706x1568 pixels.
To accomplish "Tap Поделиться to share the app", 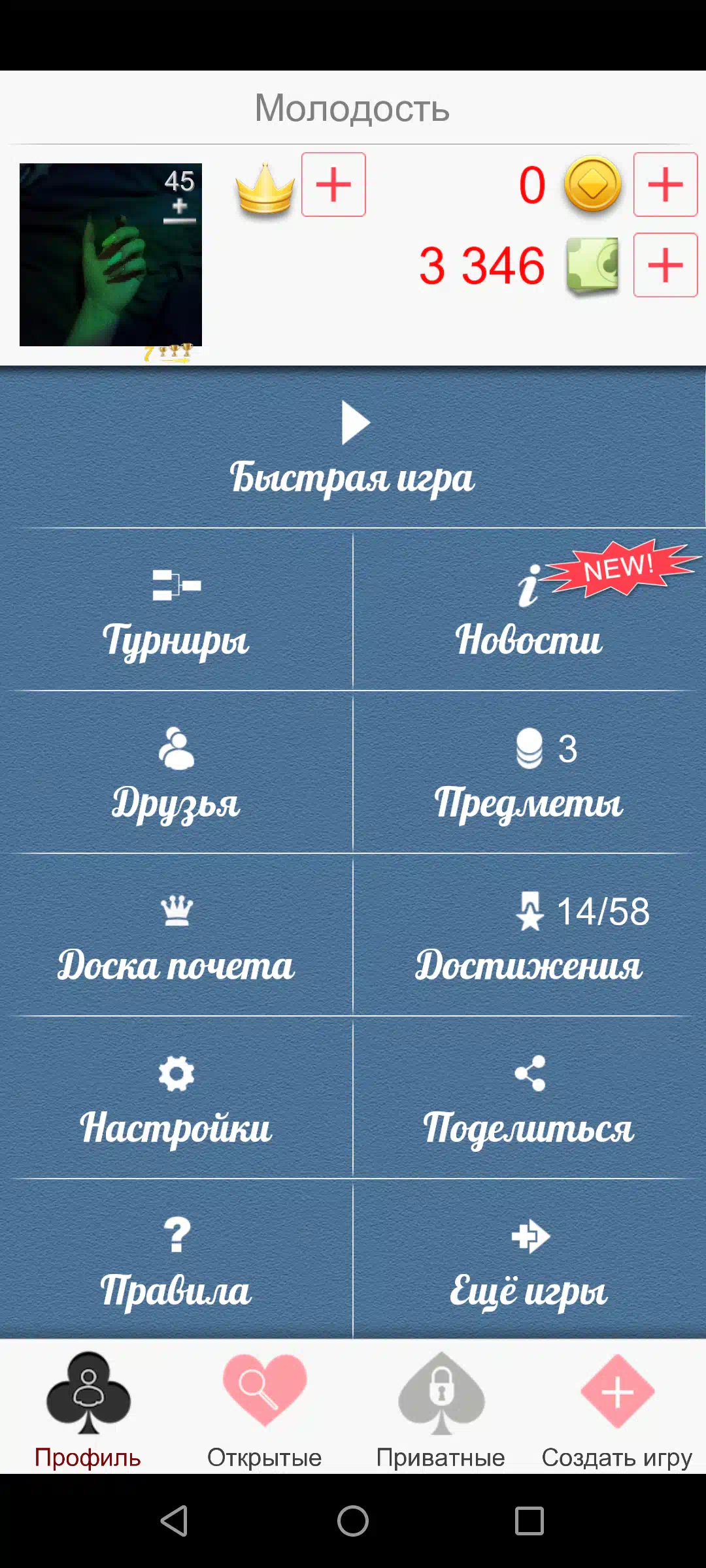I will pyautogui.click(x=529, y=1098).
